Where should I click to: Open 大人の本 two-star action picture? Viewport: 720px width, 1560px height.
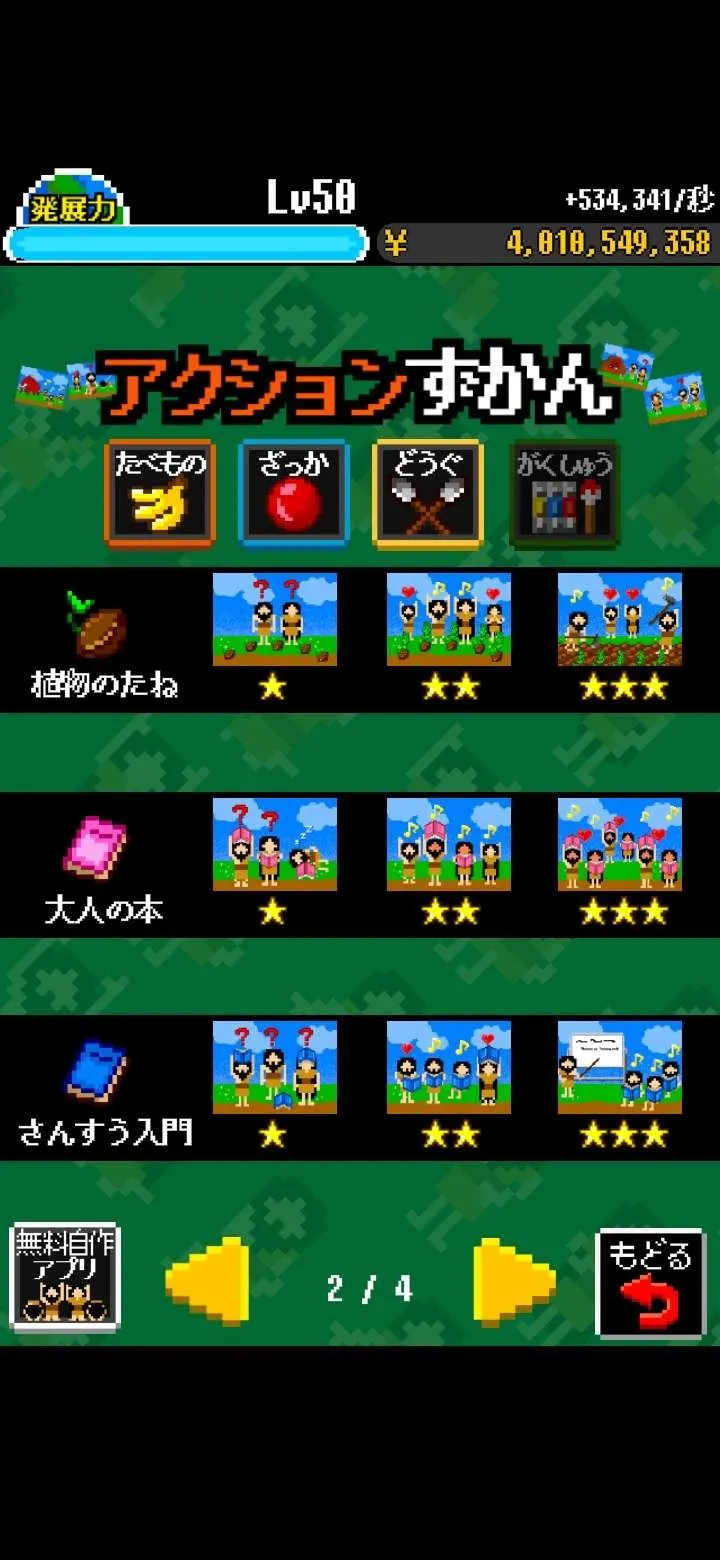449,844
